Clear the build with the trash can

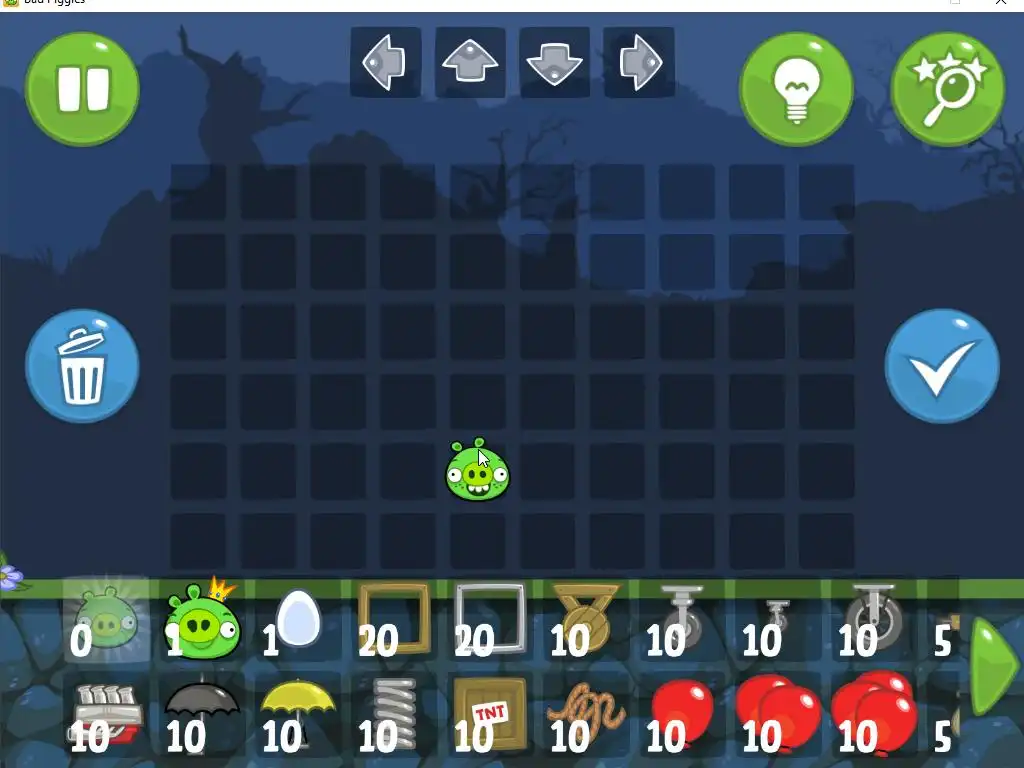click(82, 366)
